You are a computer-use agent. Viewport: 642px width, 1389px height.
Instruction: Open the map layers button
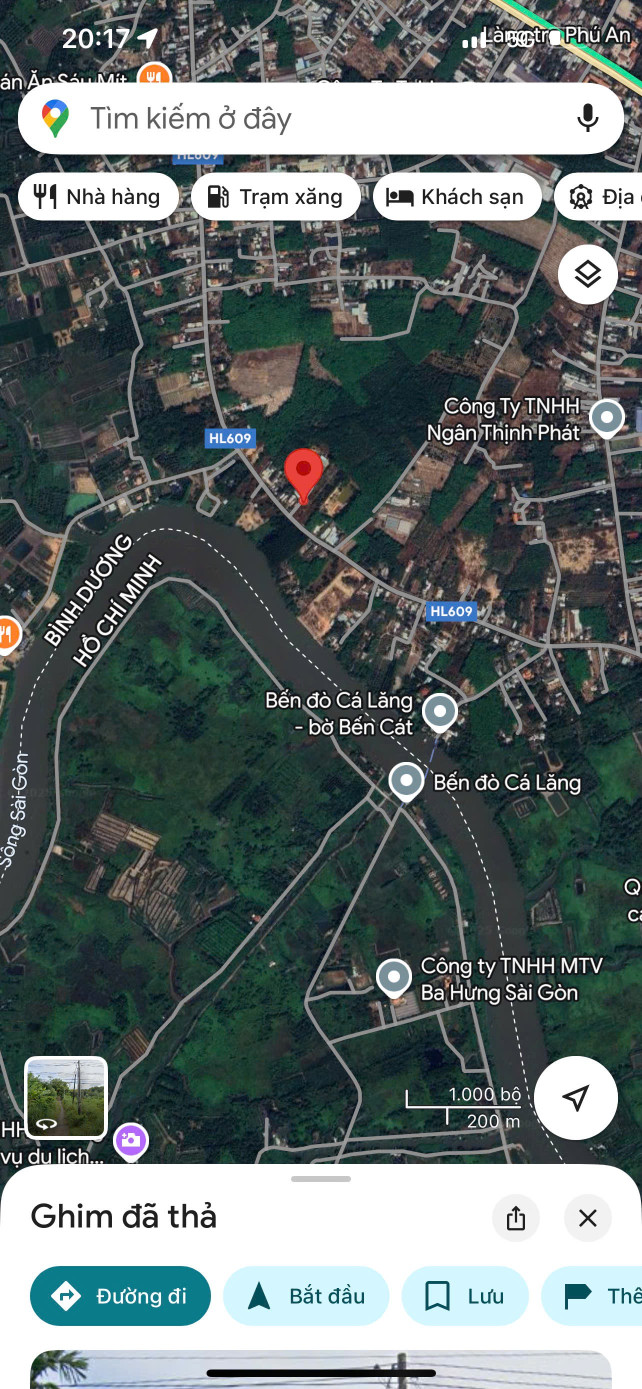587,274
